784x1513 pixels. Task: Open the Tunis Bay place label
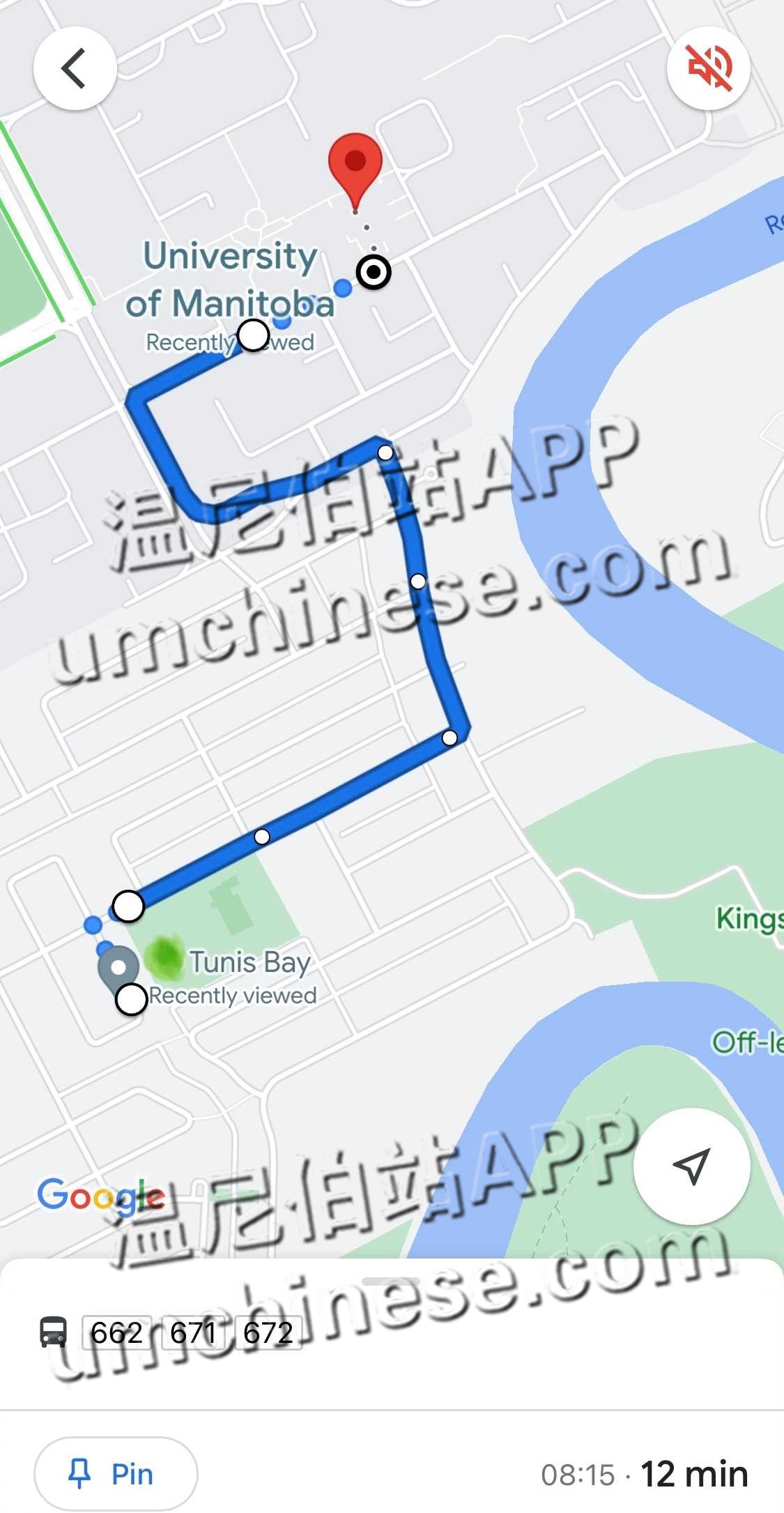(249, 963)
